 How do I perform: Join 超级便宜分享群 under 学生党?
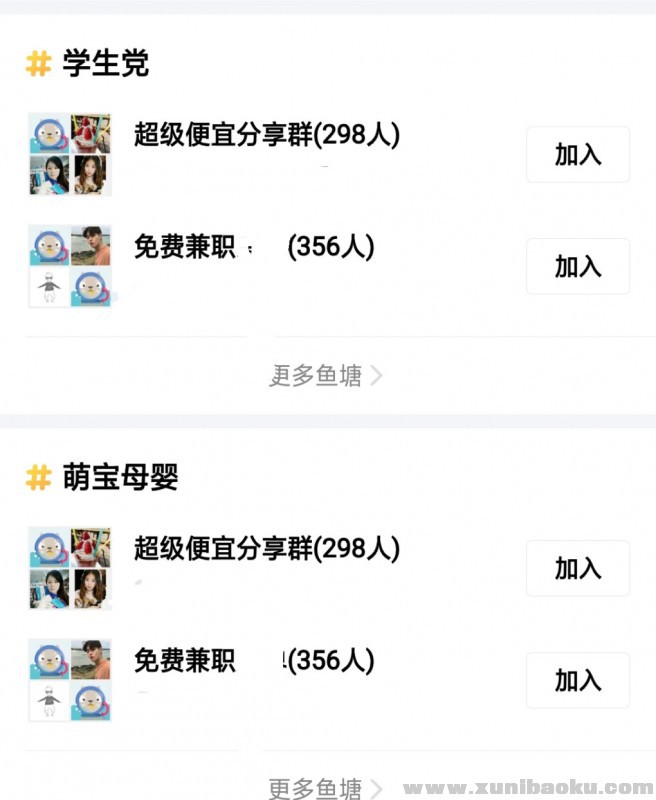(x=578, y=154)
